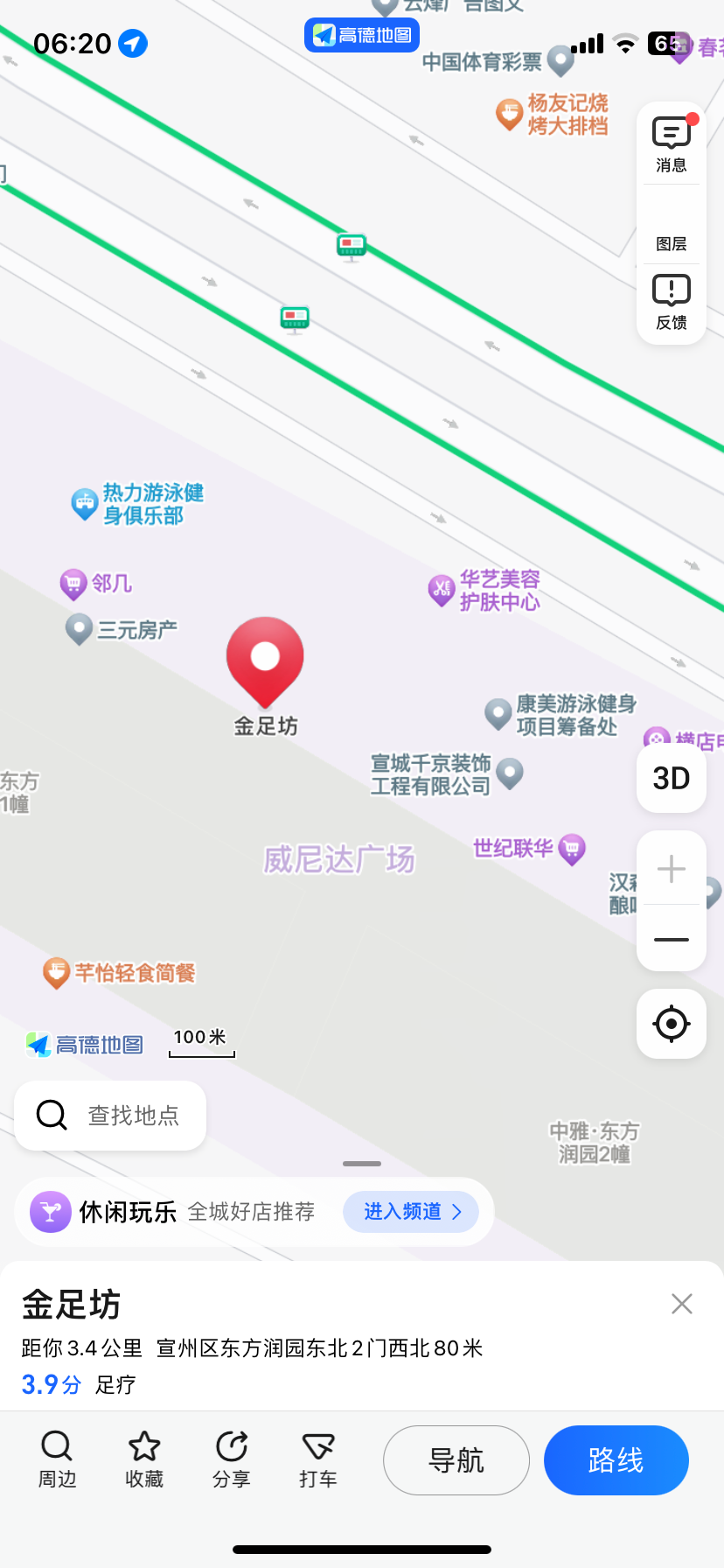
Task: Zoom in on the map
Action: pyautogui.click(x=671, y=867)
